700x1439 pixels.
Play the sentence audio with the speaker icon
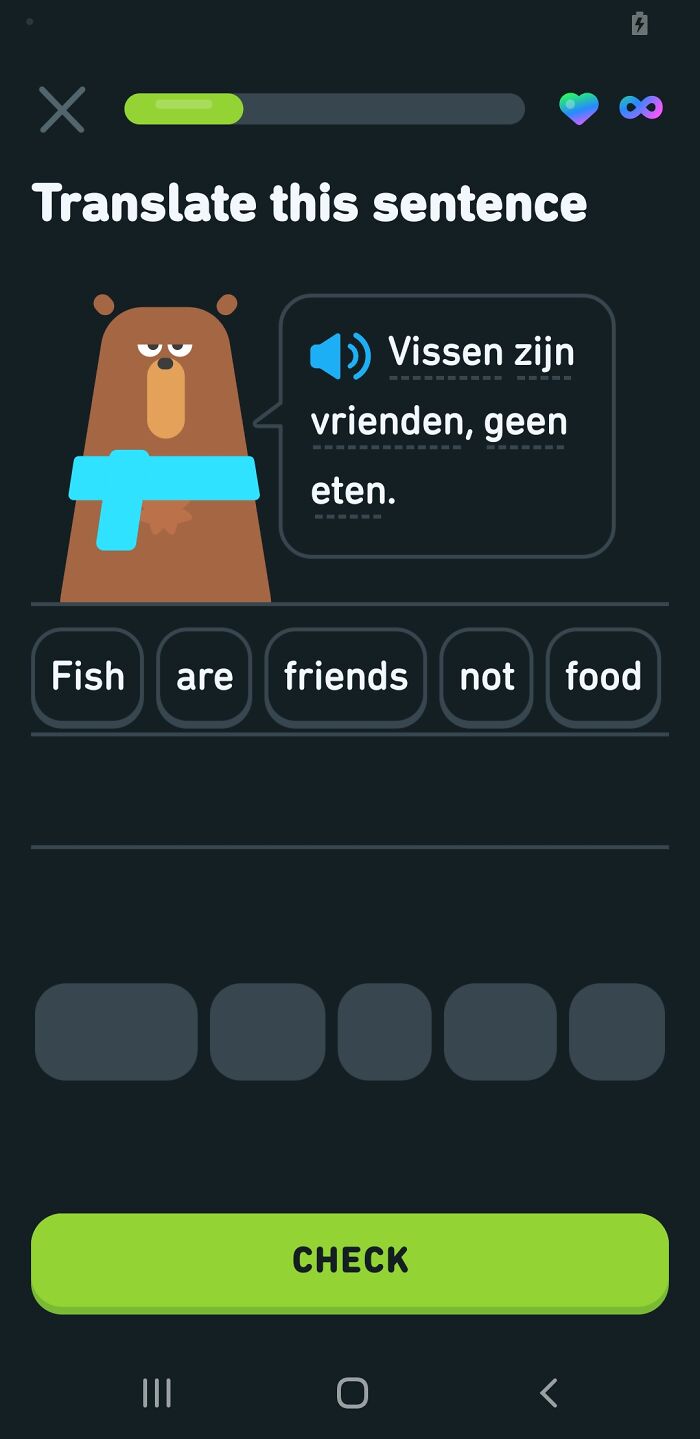click(340, 355)
